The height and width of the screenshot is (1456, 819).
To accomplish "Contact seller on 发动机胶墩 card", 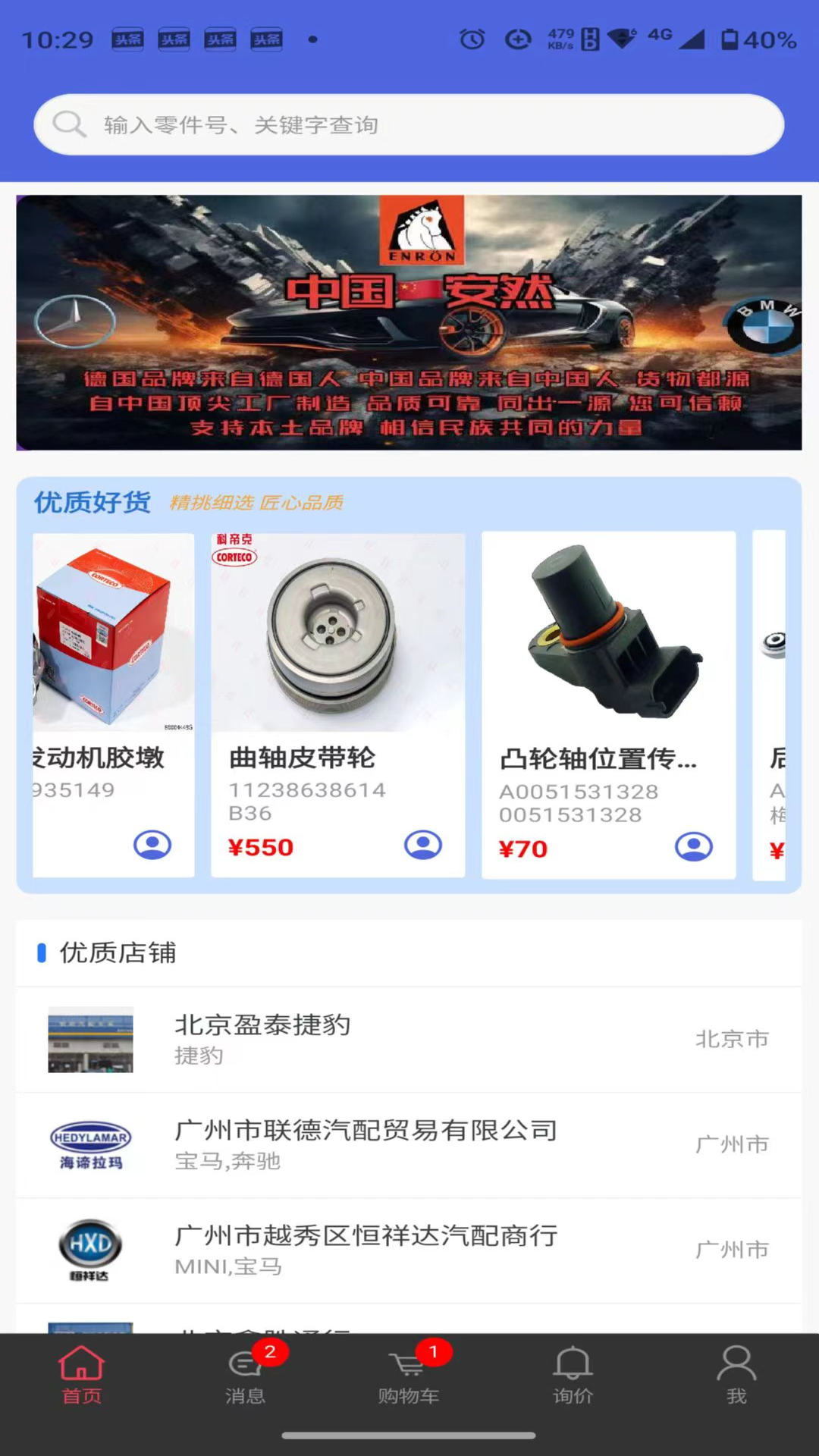I will (152, 845).
